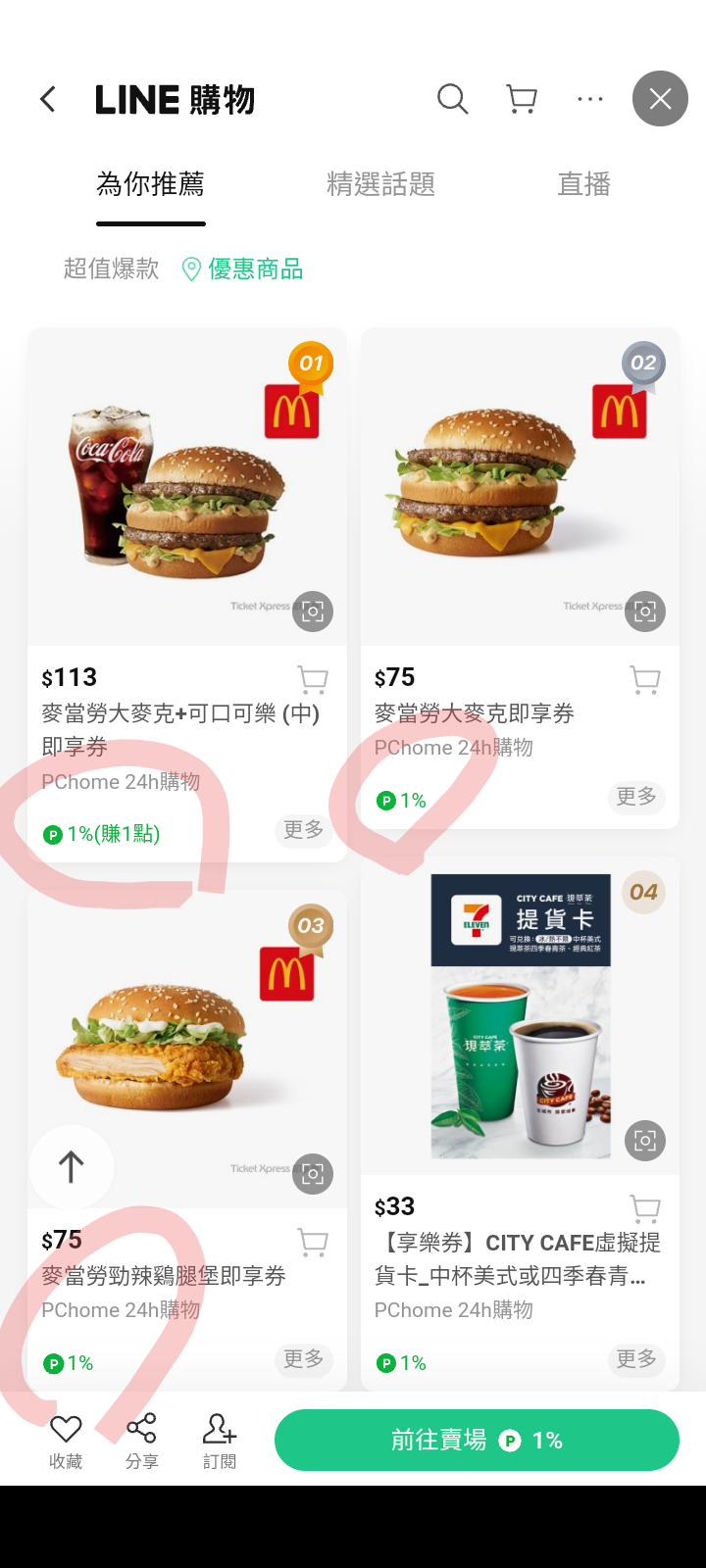Image resolution: width=706 pixels, height=1568 pixels.
Task: Tap 更多 on the CITY CAFE card
Action: coord(635,1360)
